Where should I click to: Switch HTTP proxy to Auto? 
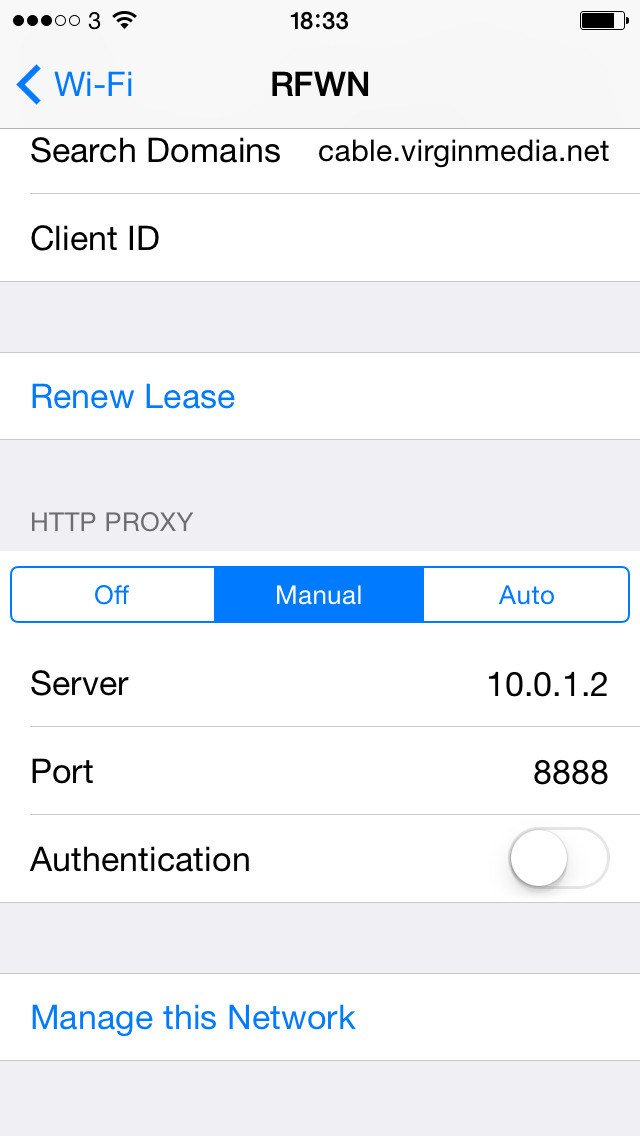pos(526,595)
